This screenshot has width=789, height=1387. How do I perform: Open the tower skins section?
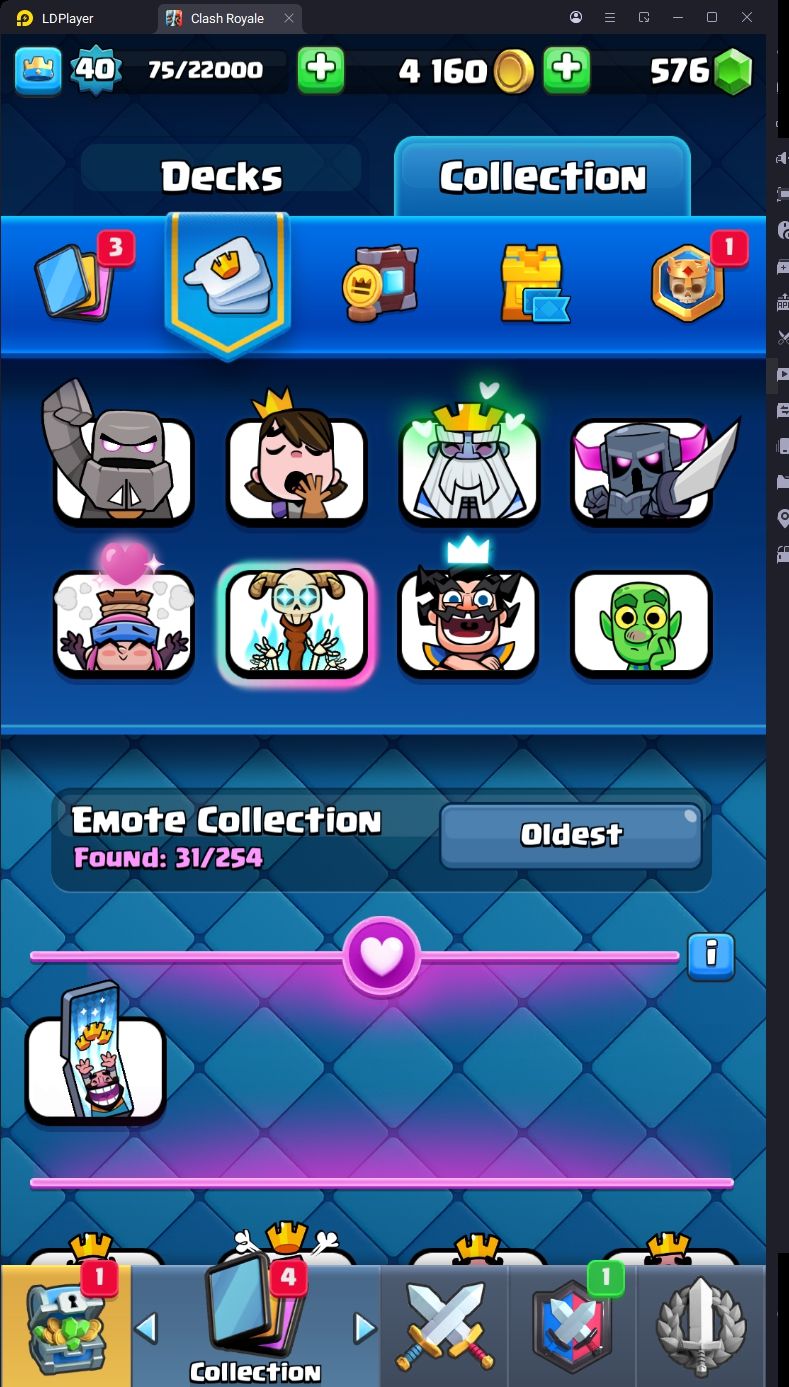coord(534,284)
